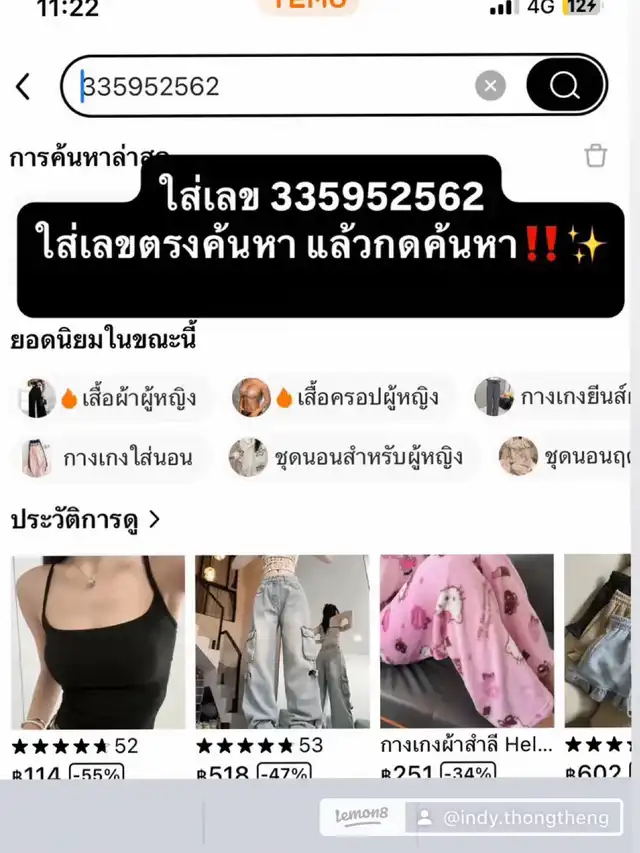The width and height of the screenshot is (640, 853).
Task: Open the pink กางเกงผ้าสำลี pants product
Action: (466, 642)
